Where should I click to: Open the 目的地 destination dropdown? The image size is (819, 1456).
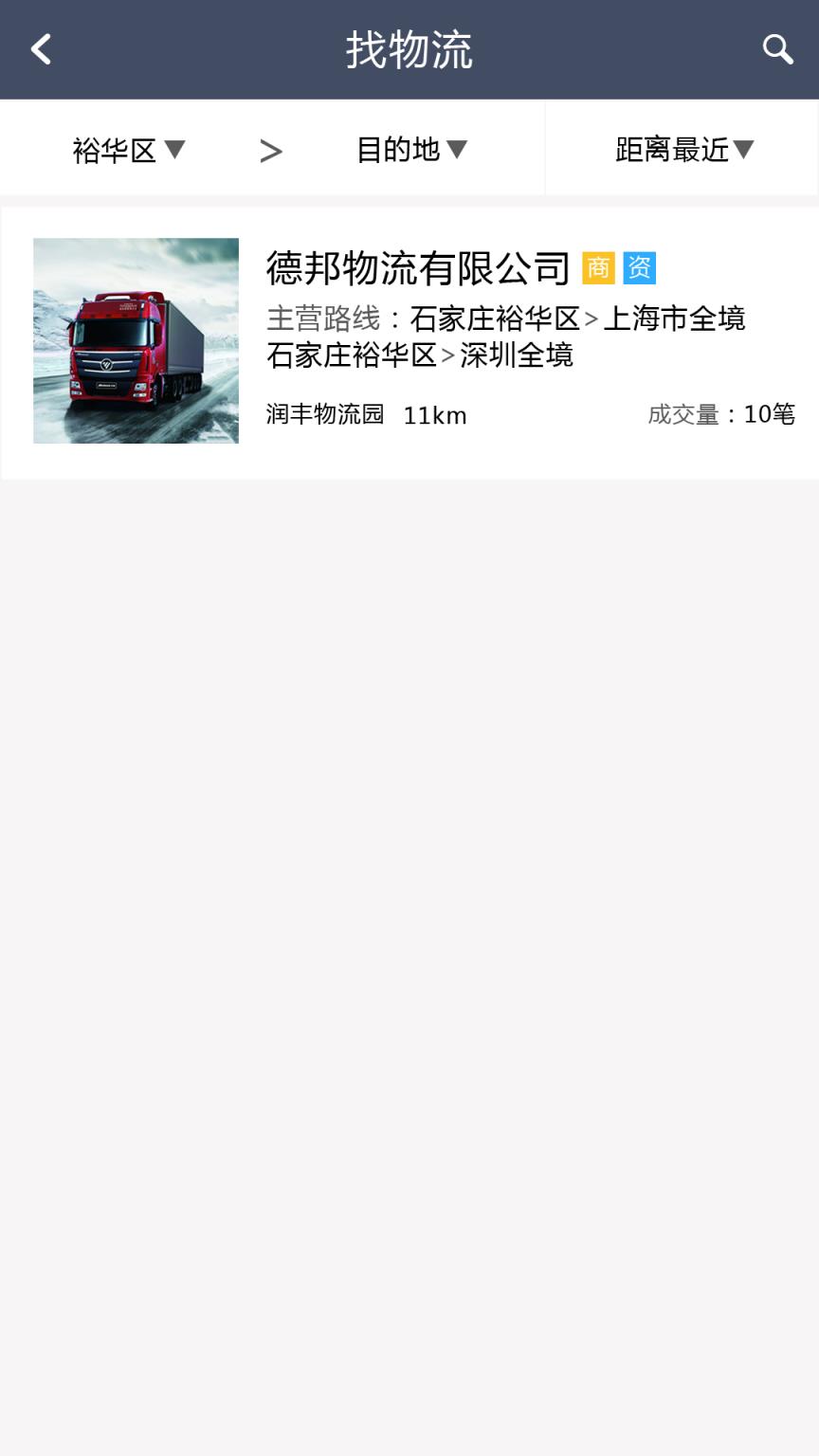click(409, 149)
